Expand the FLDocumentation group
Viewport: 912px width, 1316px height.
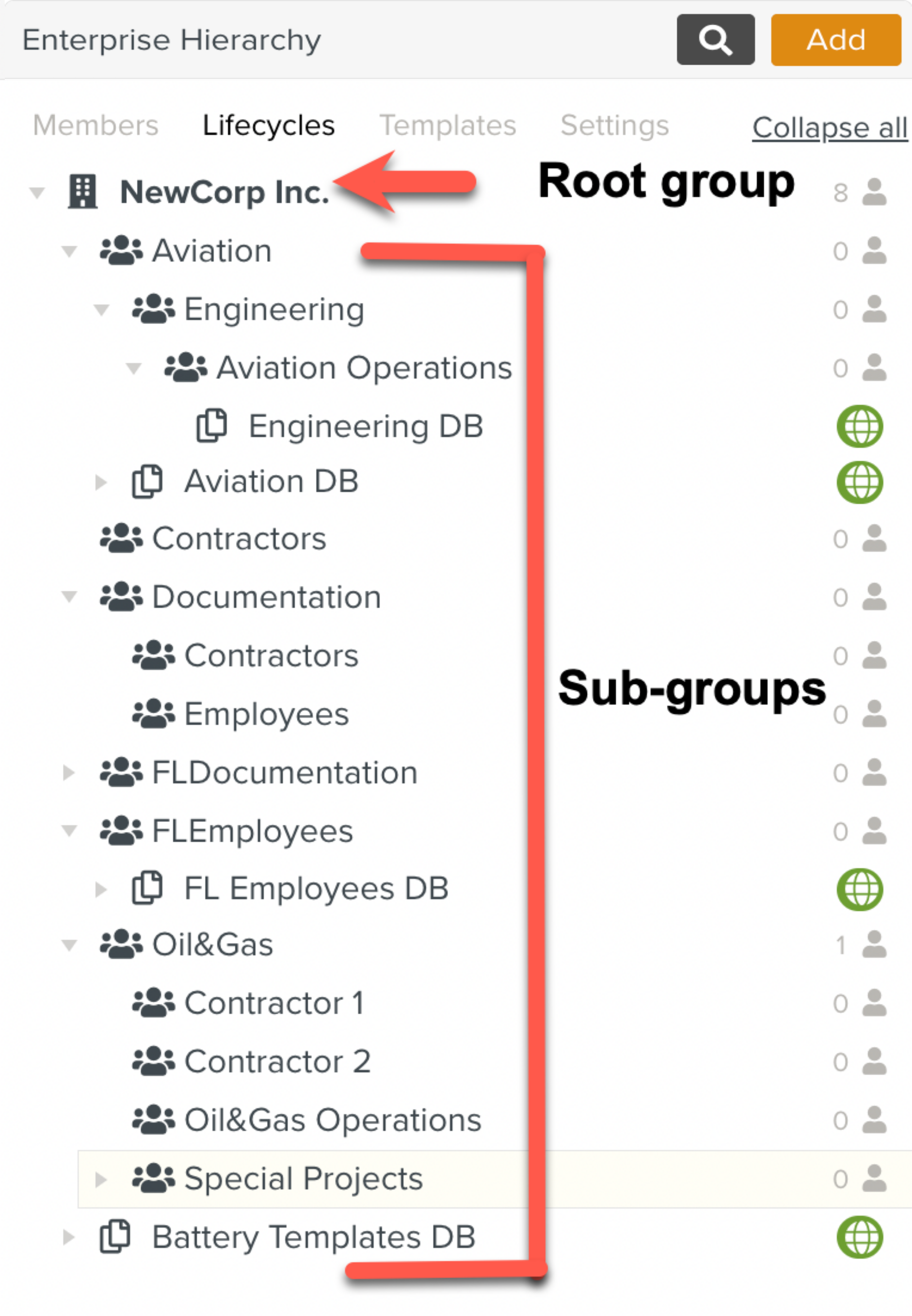coord(69,773)
